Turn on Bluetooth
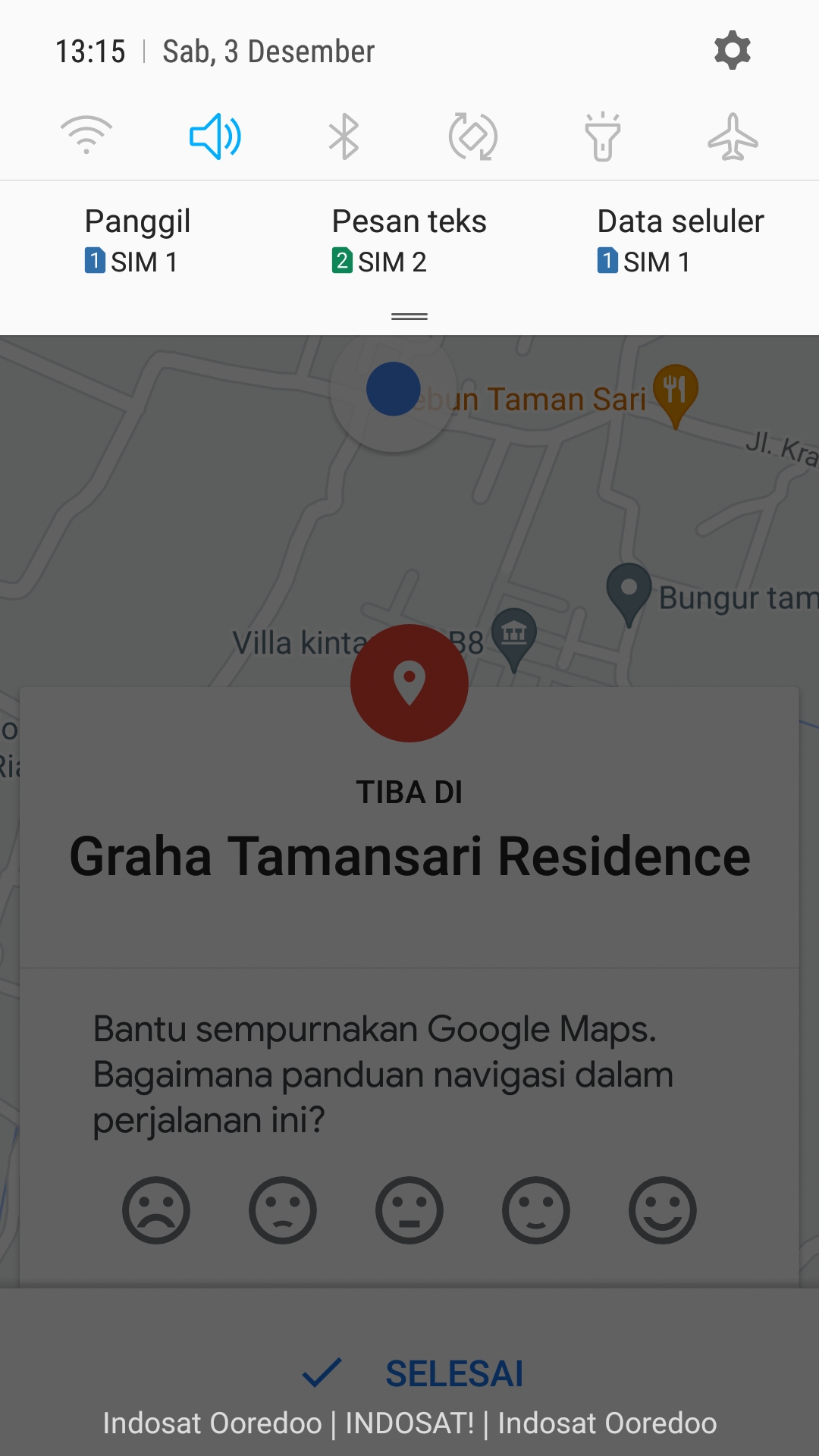 pyautogui.click(x=344, y=136)
